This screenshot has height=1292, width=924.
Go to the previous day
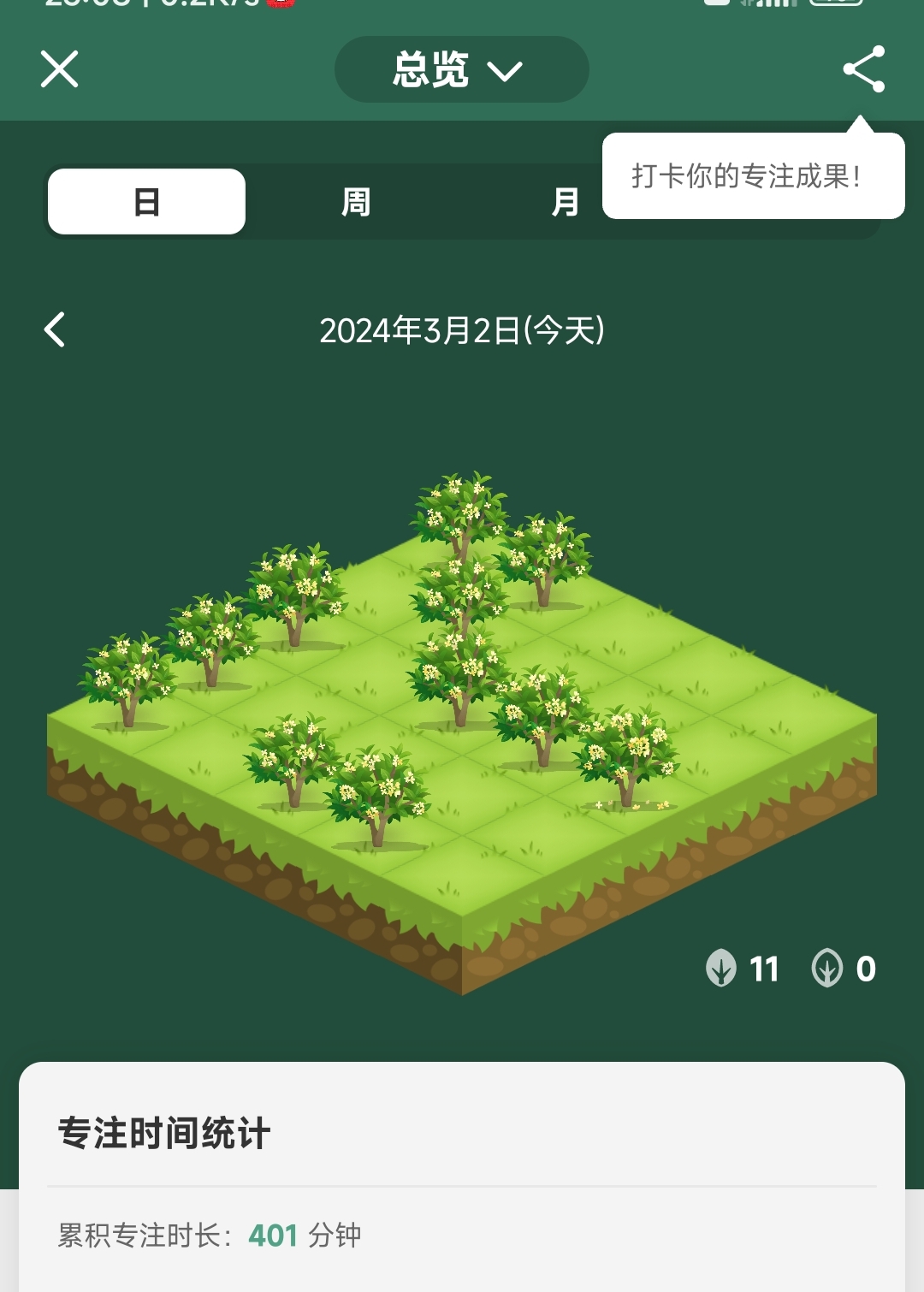pyautogui.click(x=55, y=329)
